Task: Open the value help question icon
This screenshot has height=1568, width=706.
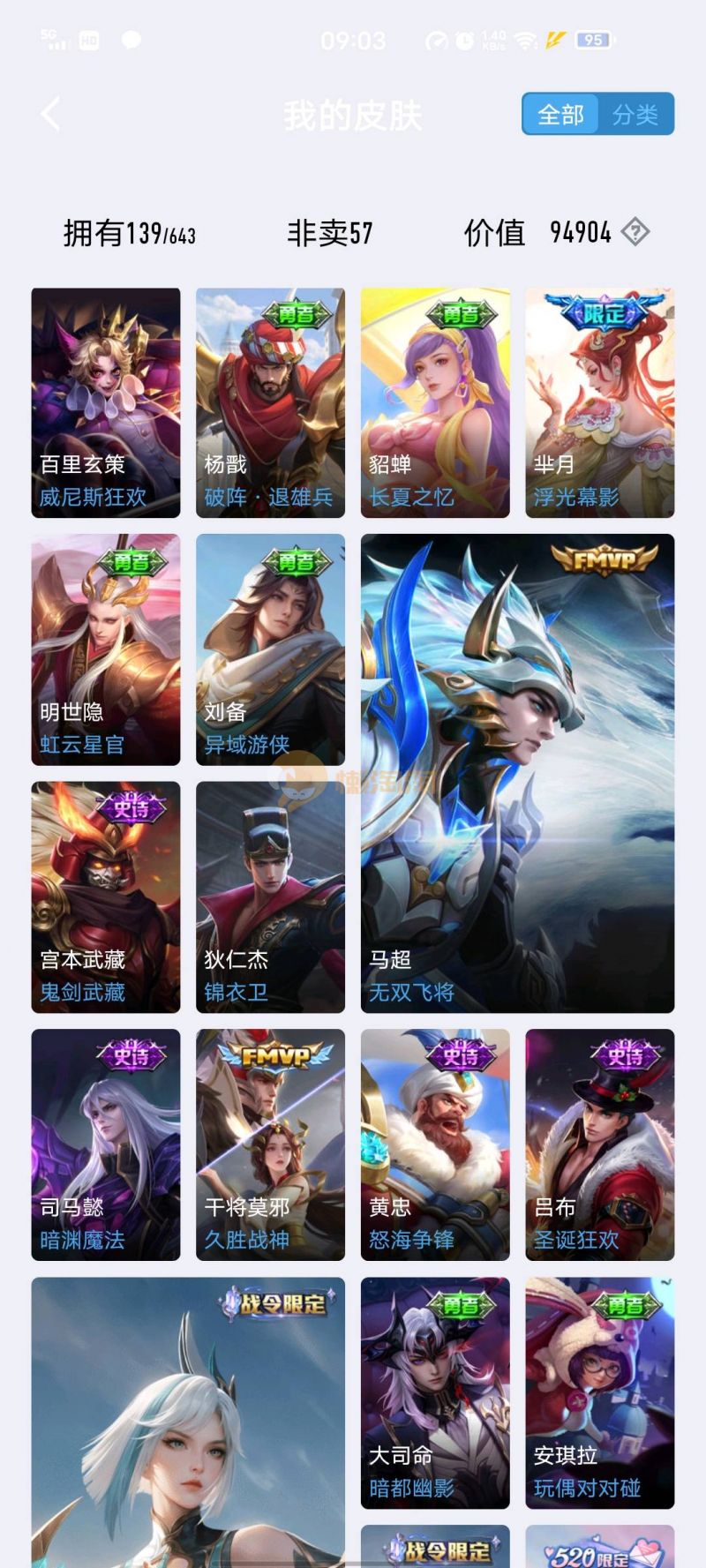Action: coord(635,232)
